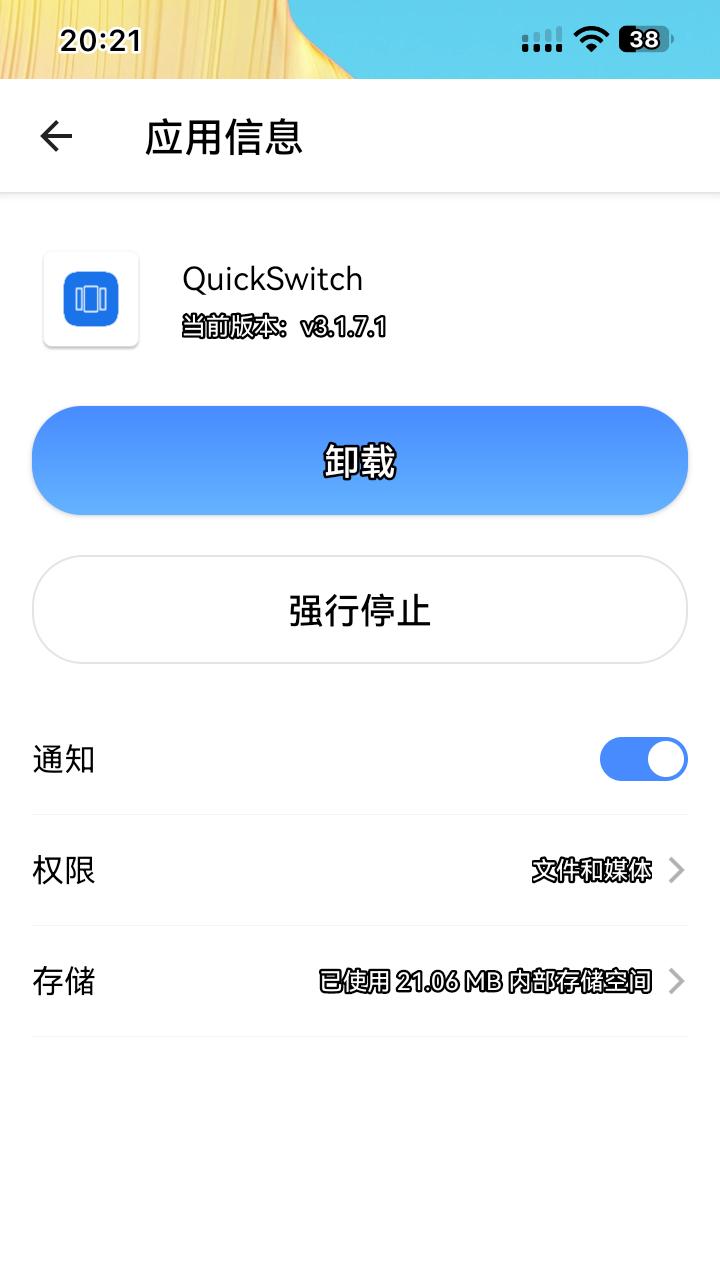Force stop the app with 强行停止

360,610
